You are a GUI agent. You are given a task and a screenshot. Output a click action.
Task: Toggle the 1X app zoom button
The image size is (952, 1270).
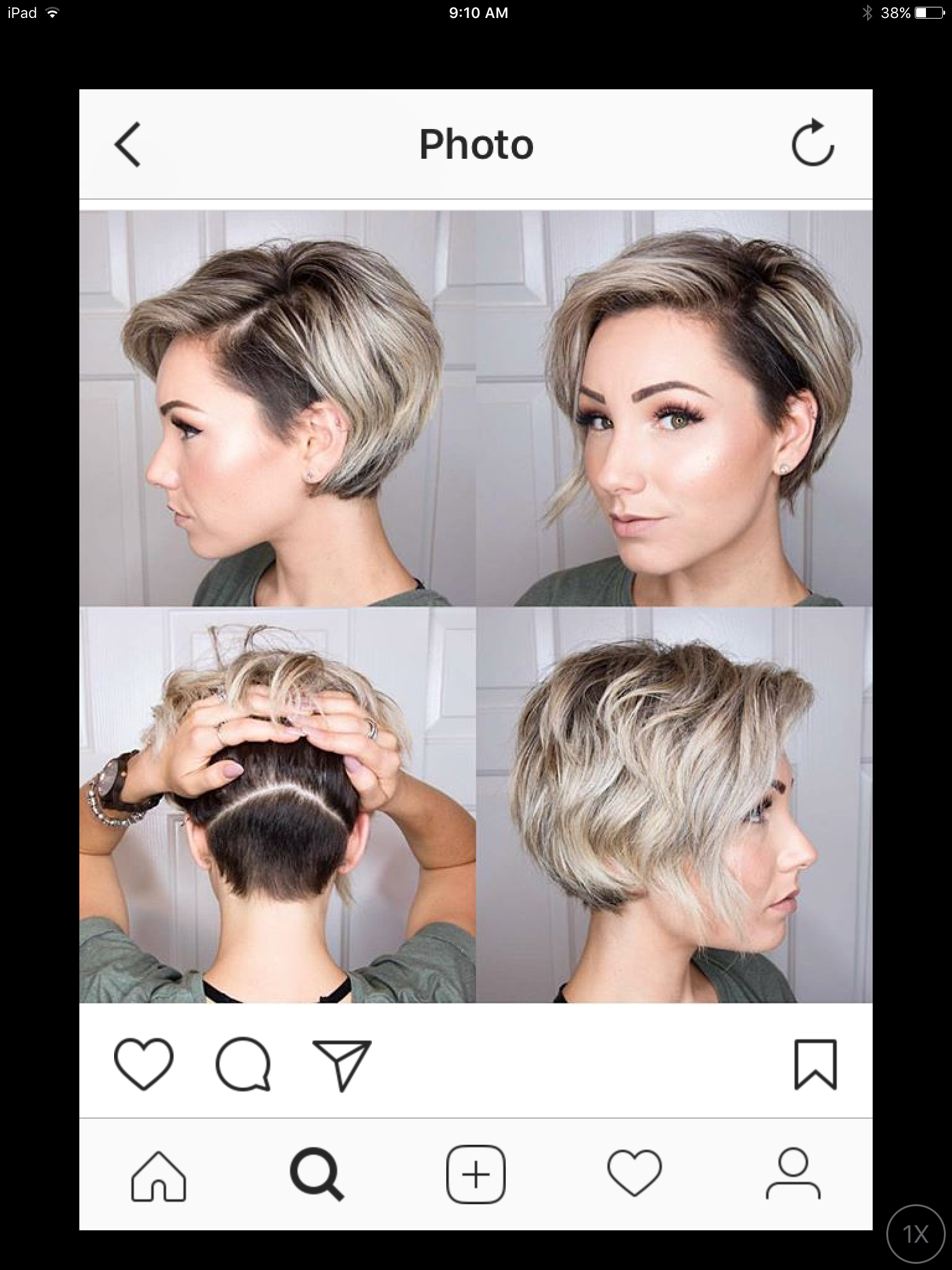[x=916, y=1234]
